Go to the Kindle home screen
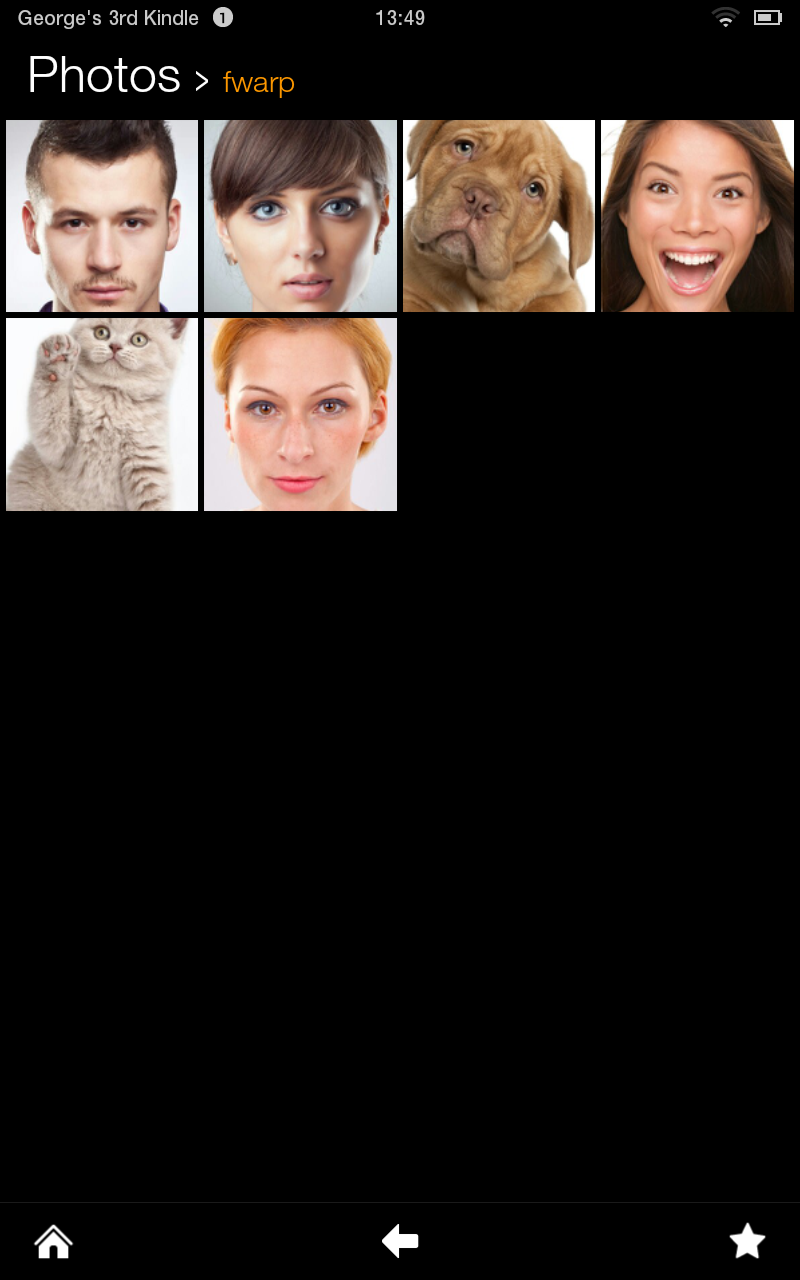The width and height of the screenshot is (800, 1280). pos(54,1242)
